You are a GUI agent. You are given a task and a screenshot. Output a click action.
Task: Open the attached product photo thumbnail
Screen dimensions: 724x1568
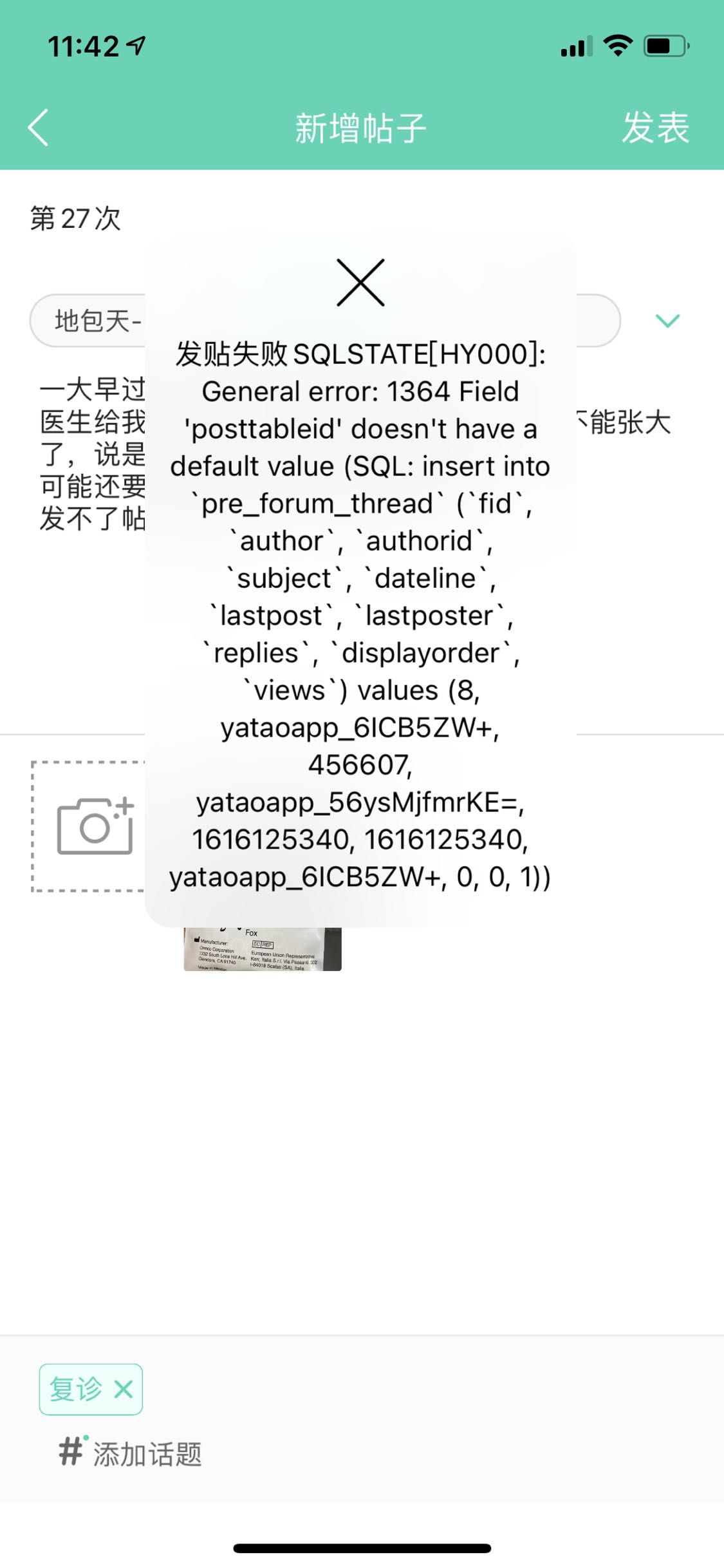click(263, 949)
